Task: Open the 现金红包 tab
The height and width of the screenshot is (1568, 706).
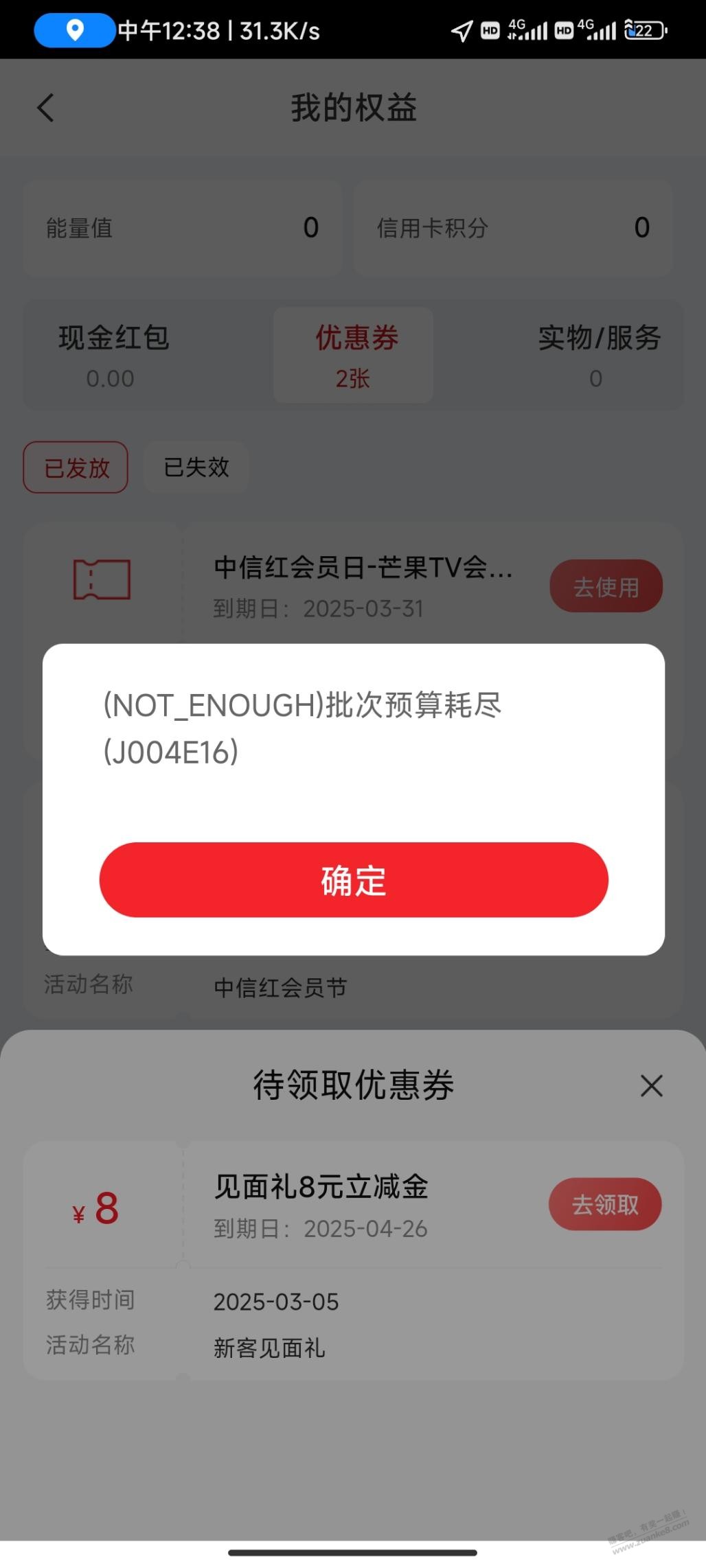Action: [113, 355]
